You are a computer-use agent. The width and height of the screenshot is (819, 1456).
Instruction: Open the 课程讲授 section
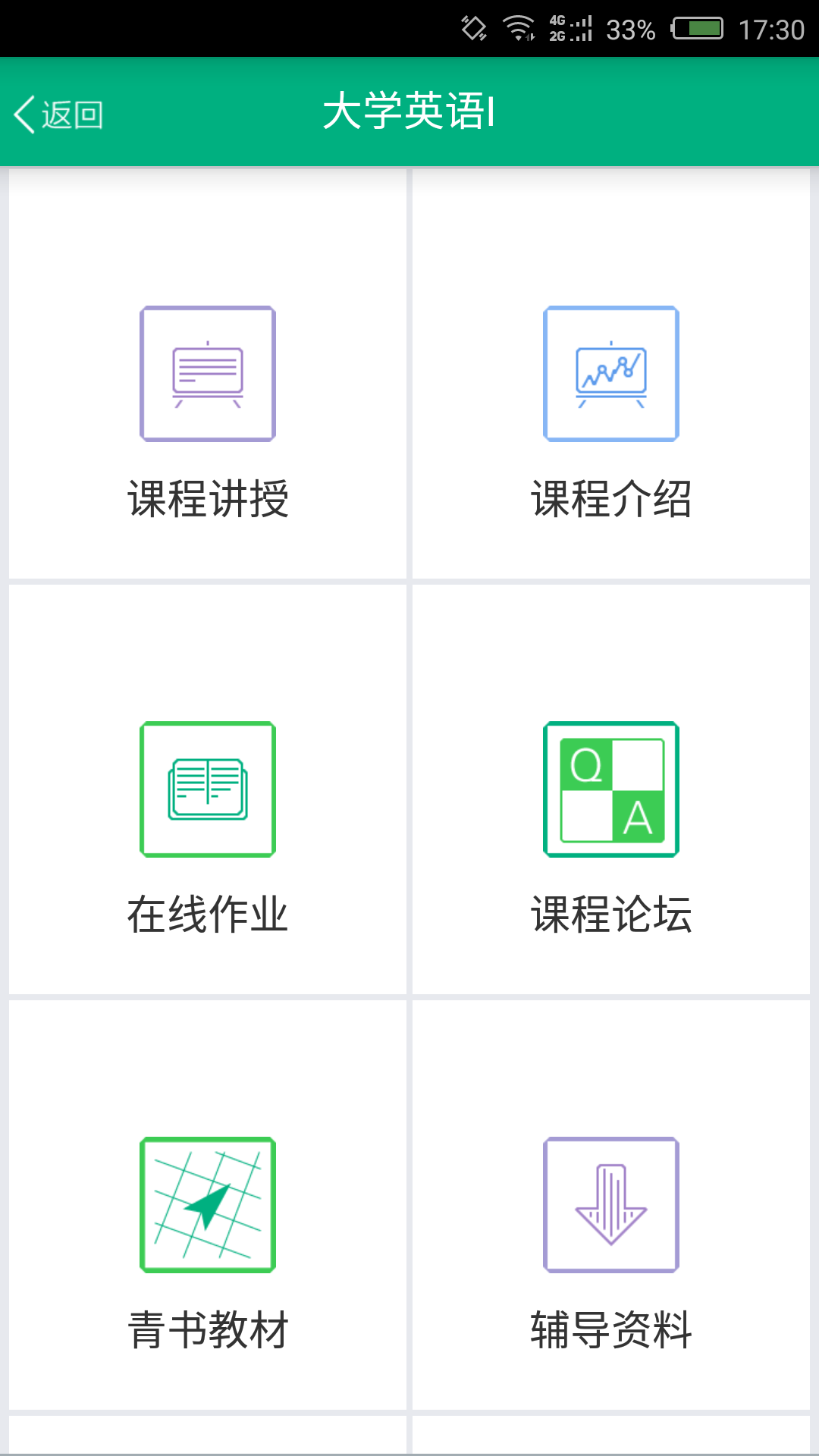pyautogui.click(x=208, y=409)
